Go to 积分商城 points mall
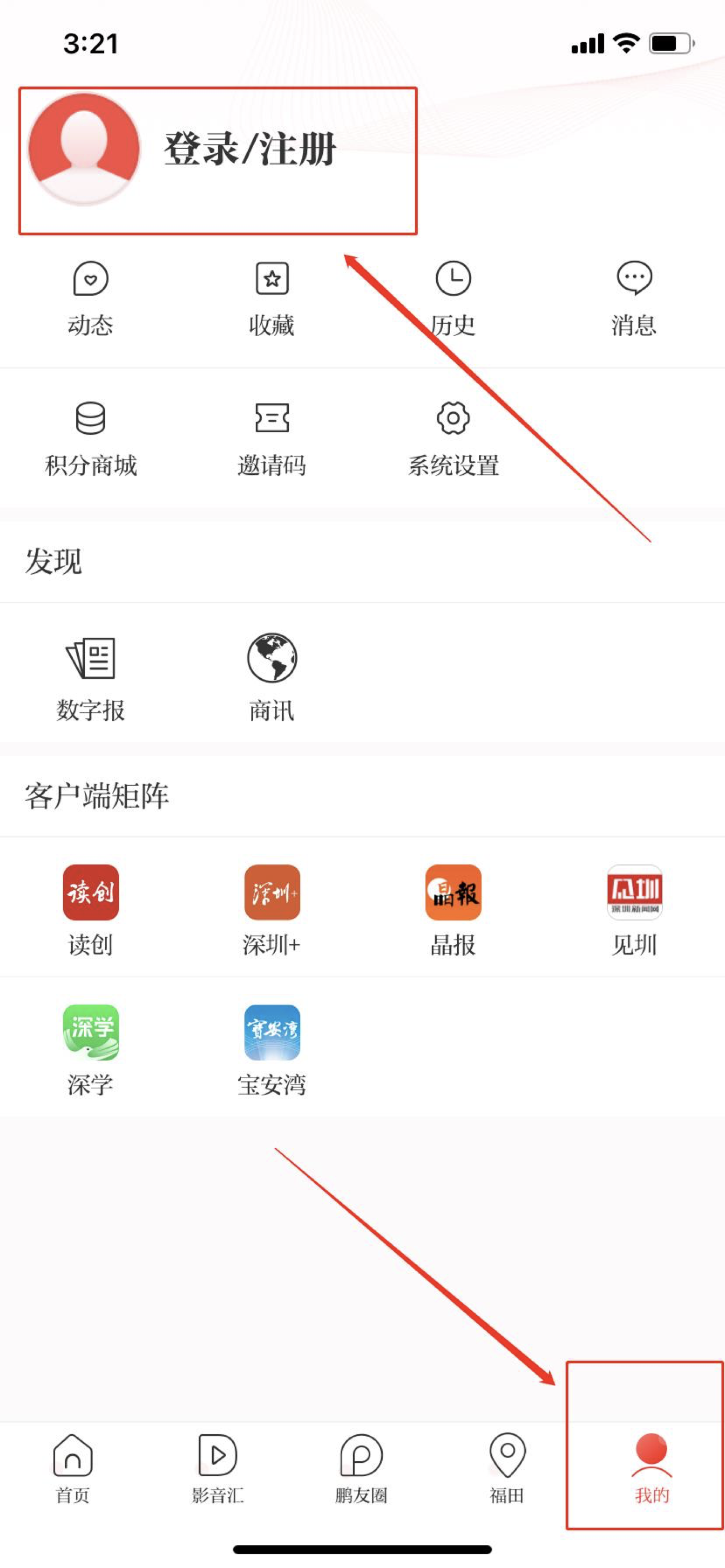 [91, 438]
